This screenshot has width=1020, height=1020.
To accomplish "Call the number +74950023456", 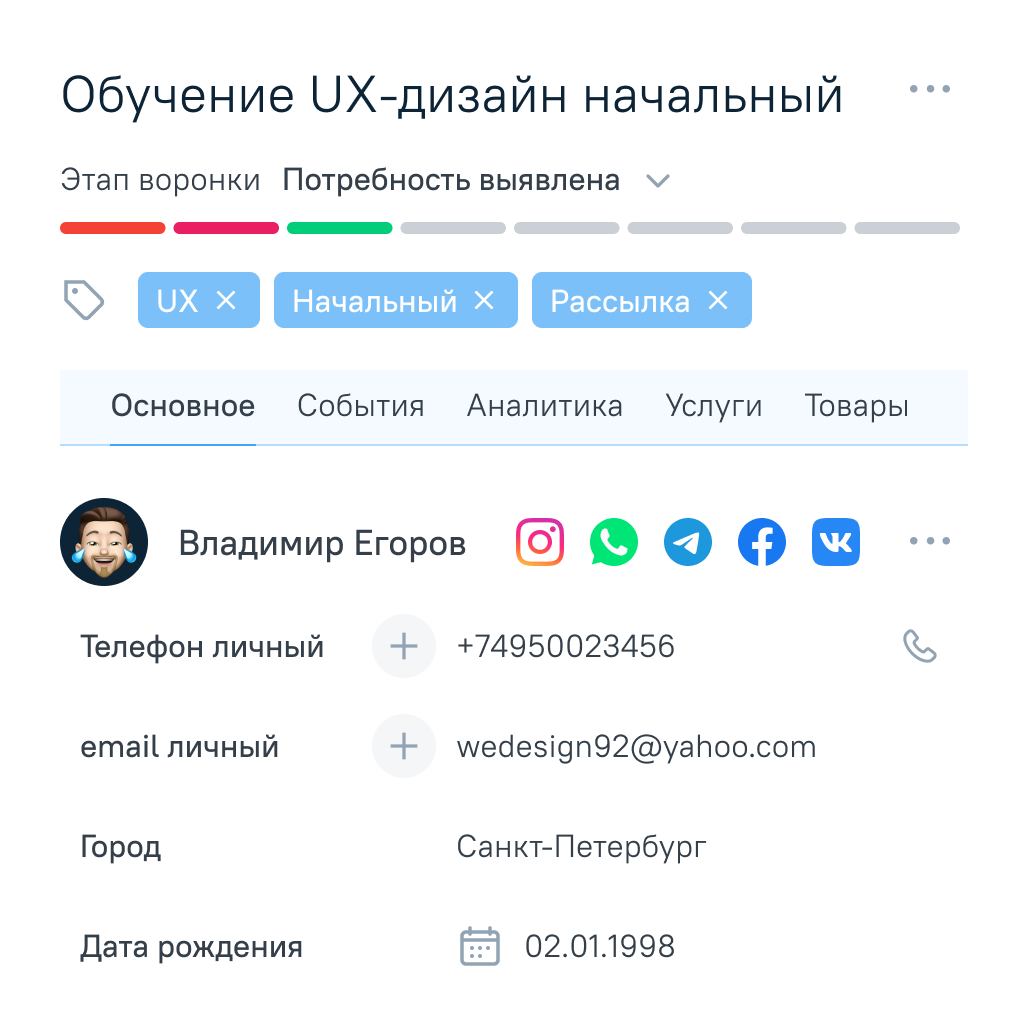I will pos(919,646).
